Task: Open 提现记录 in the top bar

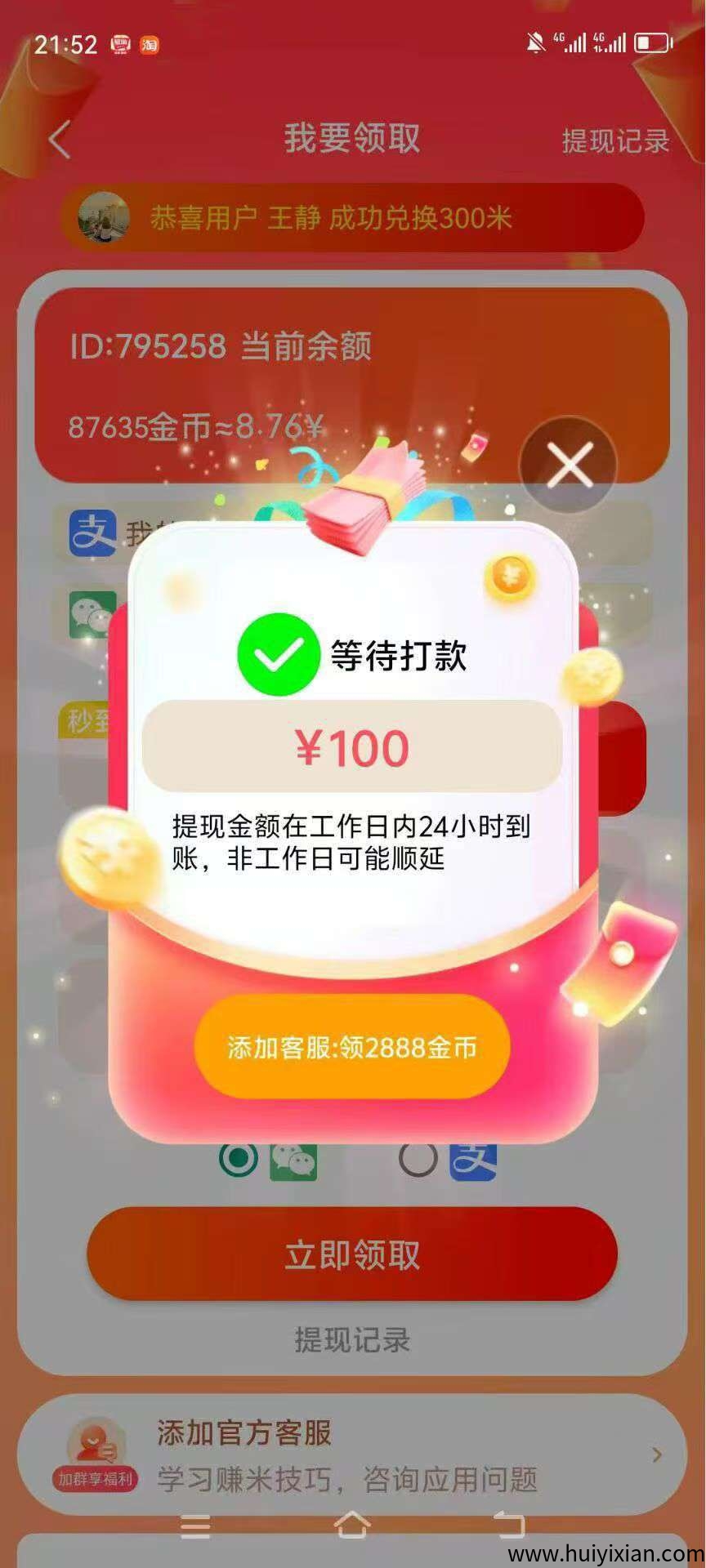Action: [614, 140]
